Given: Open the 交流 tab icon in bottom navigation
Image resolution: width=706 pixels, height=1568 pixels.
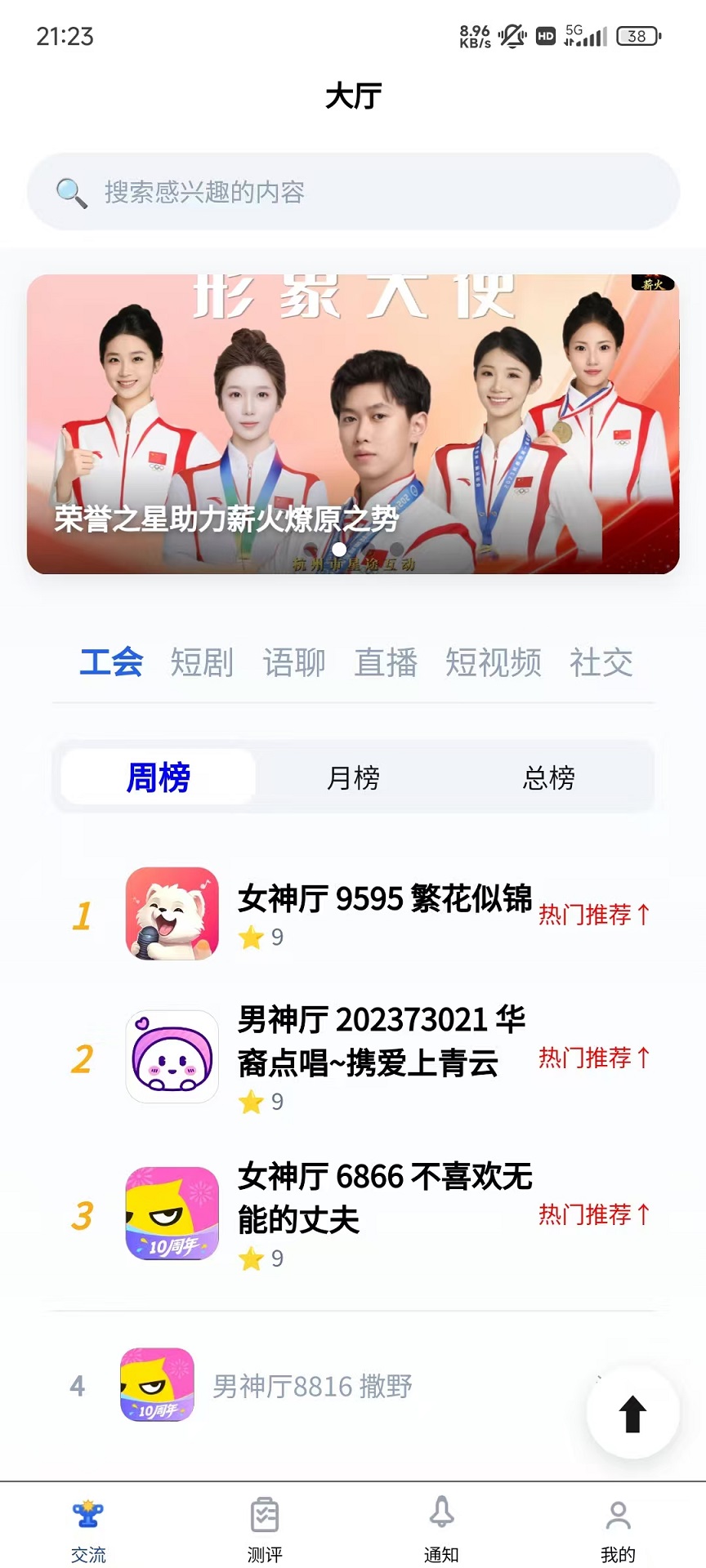Looking at the screenshot, I should (x=89, y=1515).
